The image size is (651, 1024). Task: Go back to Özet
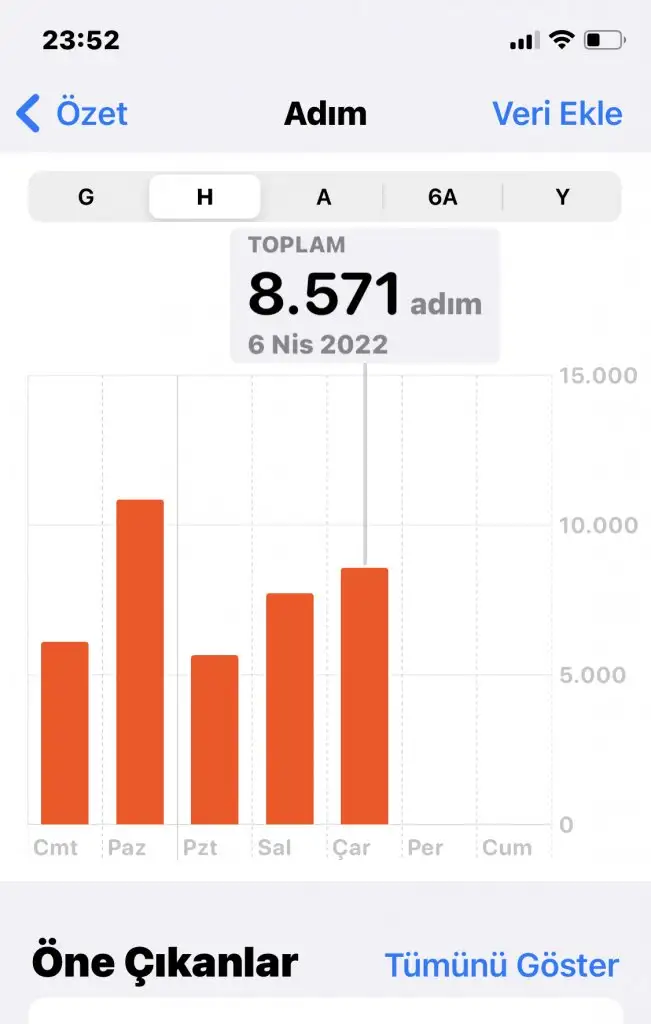click(x=73, y=114)
